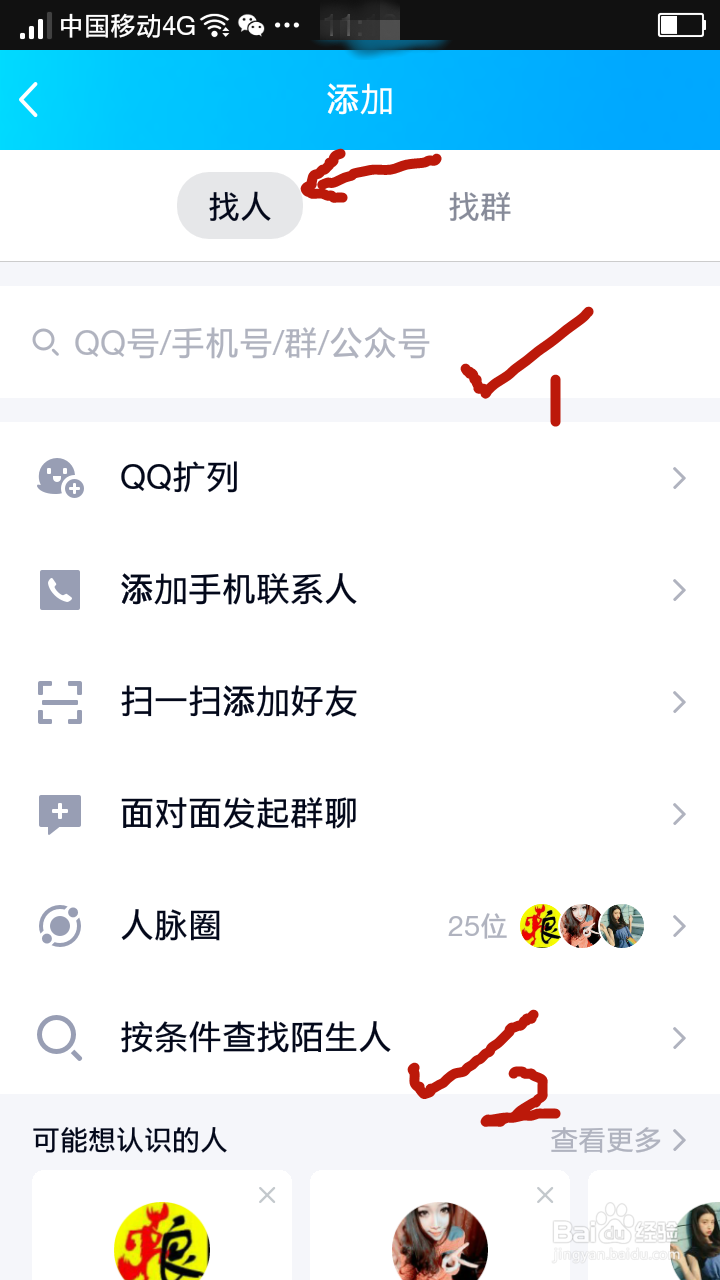Tap the search magnifier inside the search bar
Image resolution: width=720 pixels, height=1280 pixels.
click(44, 342)
